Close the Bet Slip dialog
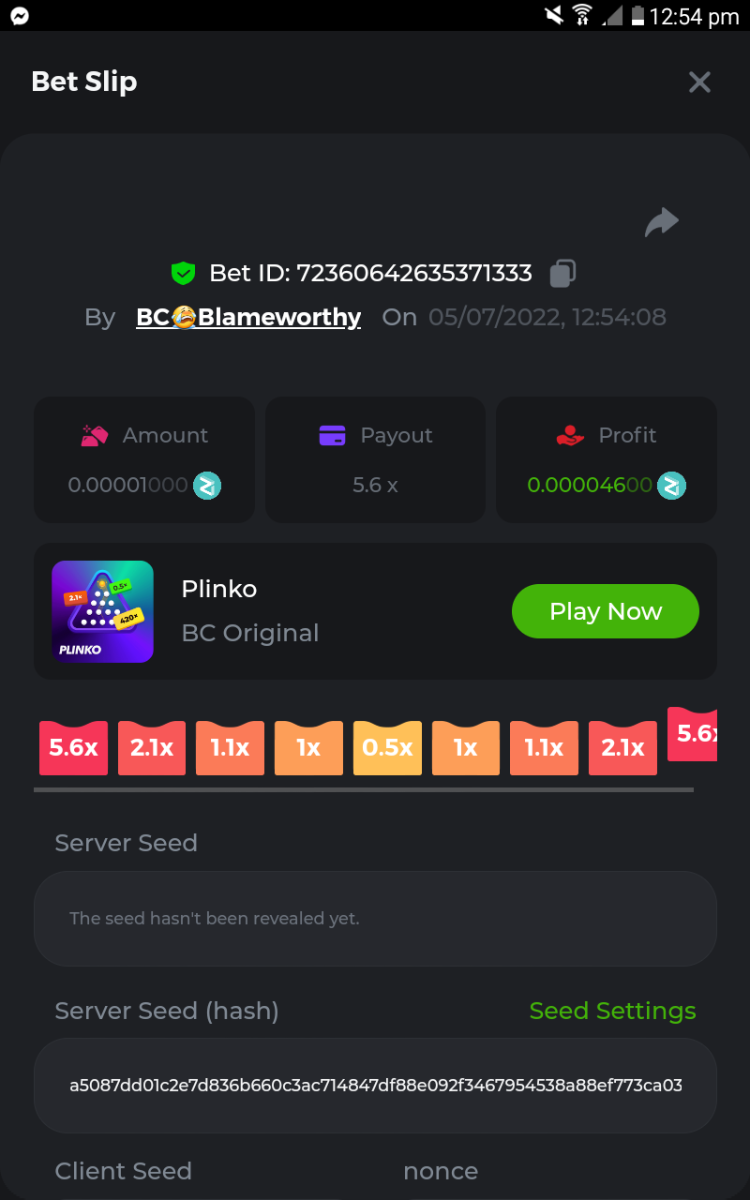This screenshot has height=1200, width=750. 699,82
